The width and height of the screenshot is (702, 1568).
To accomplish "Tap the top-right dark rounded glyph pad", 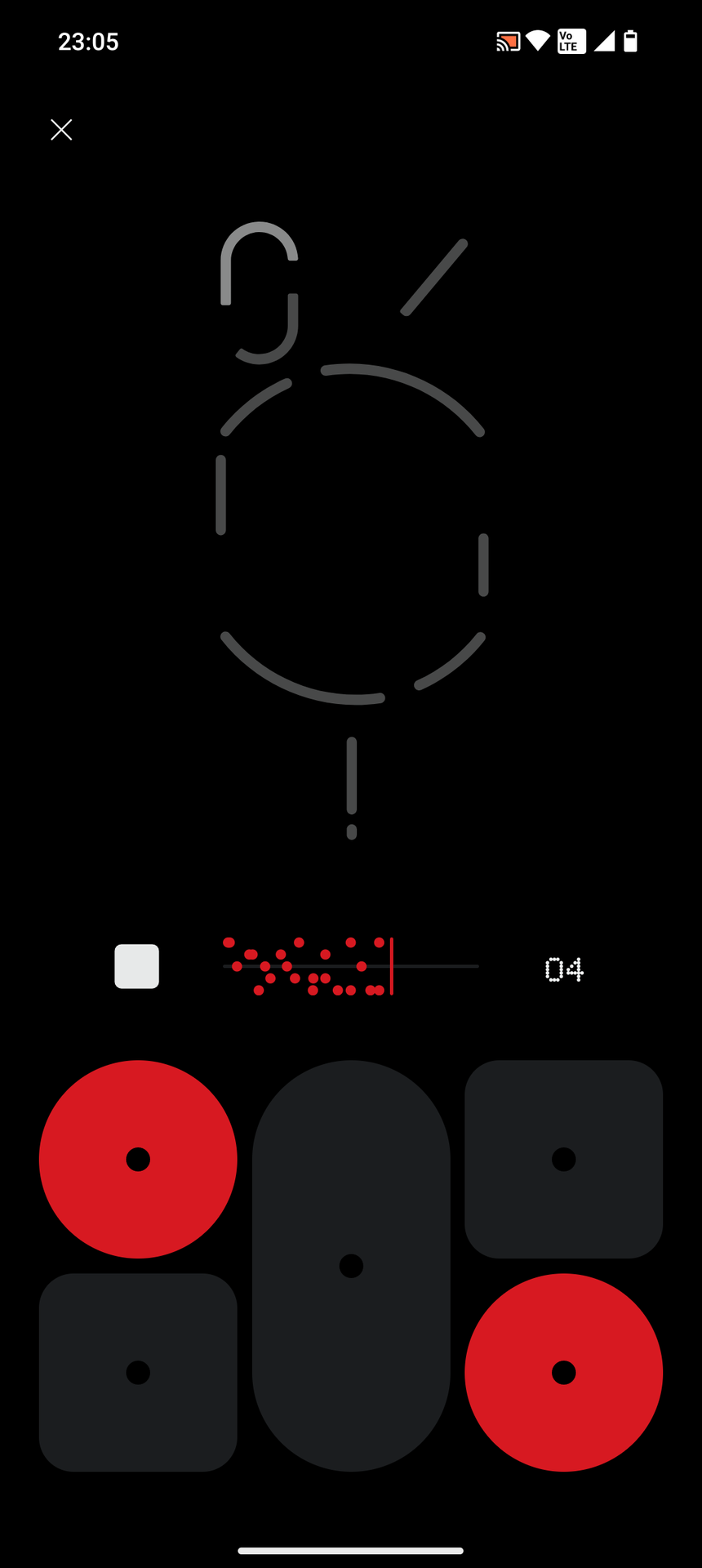I will [x=564, y=1158].
